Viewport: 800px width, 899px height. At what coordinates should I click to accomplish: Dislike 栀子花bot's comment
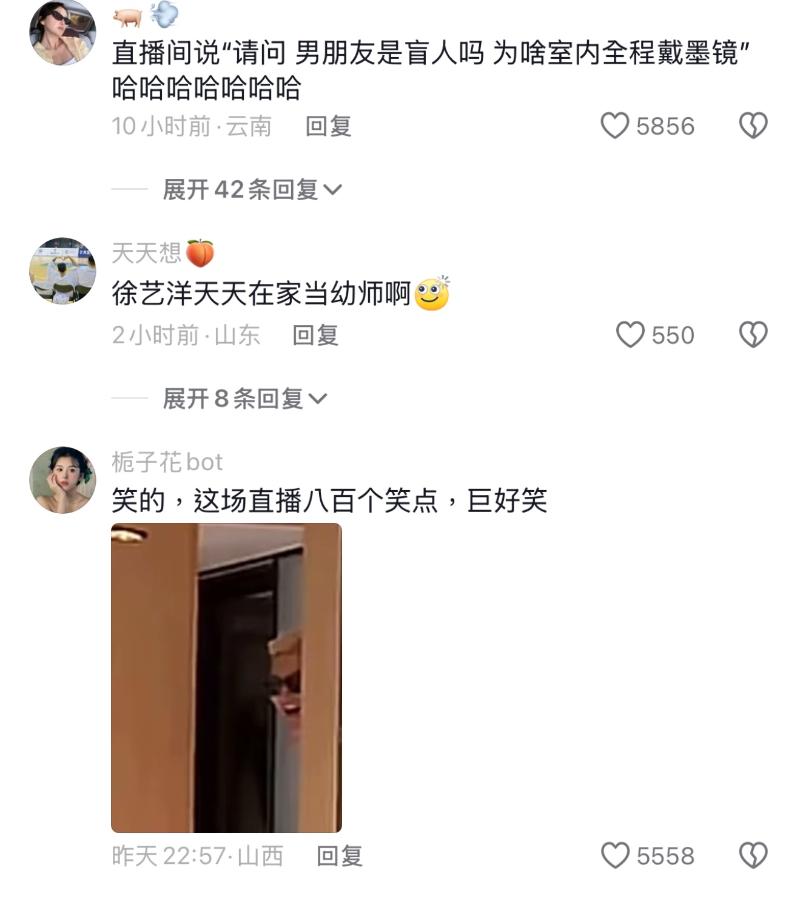coord(753,856)
